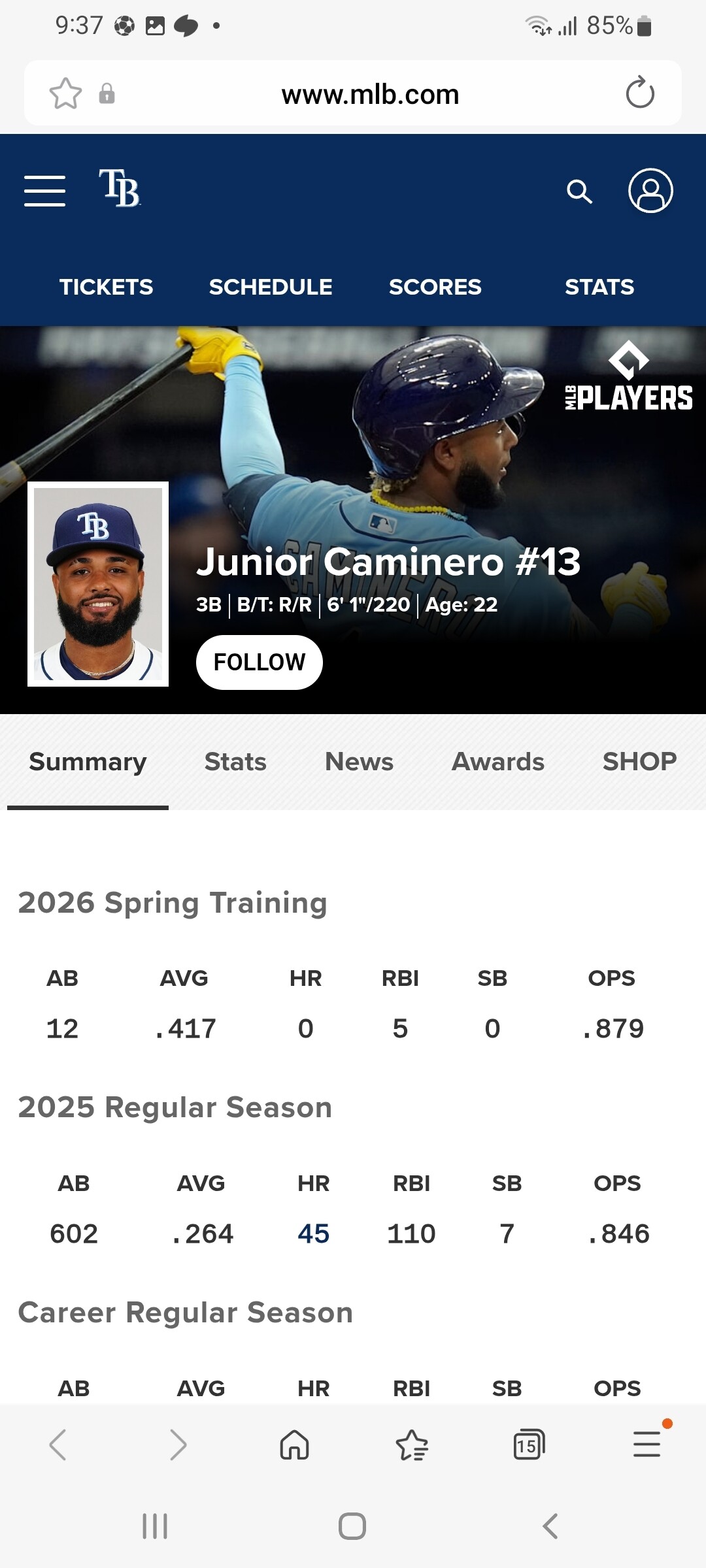706x1568 pixels.
Task: Open the STATS section in top navigation
Action: 599,287
